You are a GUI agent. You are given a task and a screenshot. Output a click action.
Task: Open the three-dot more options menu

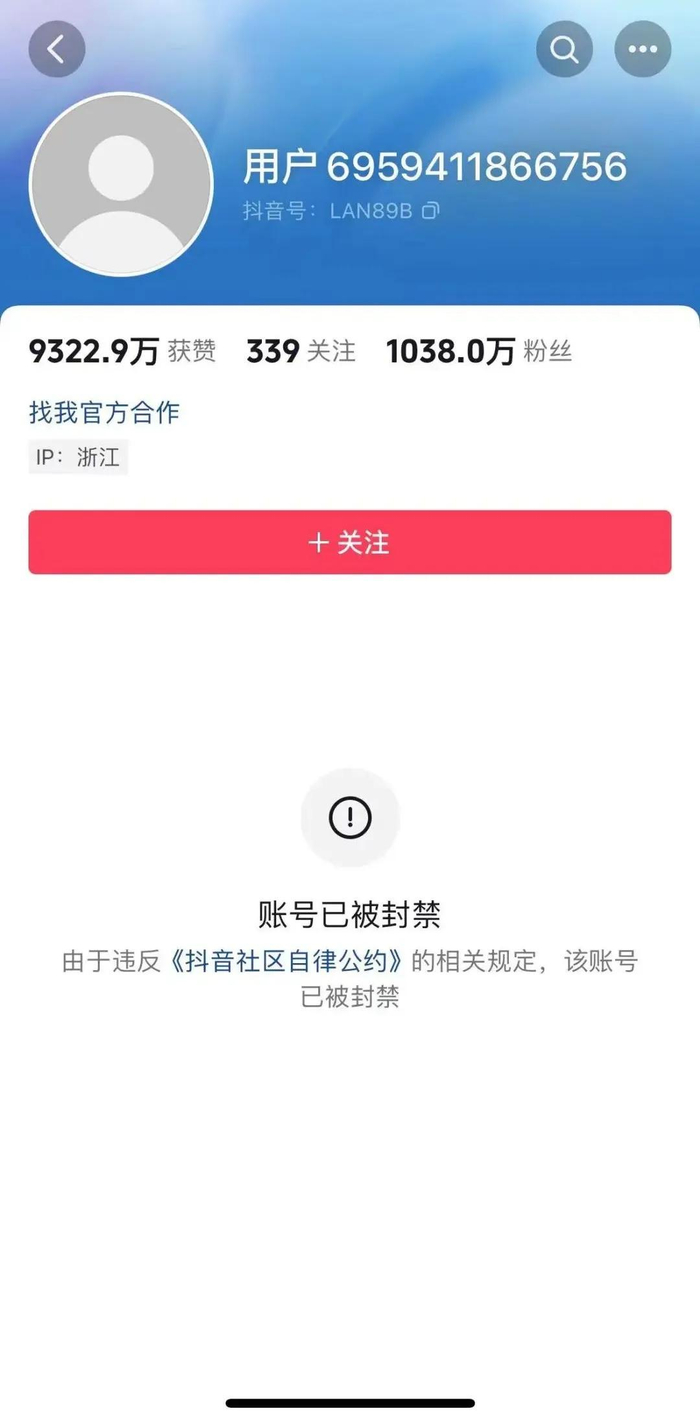click(x=642, y=49)
